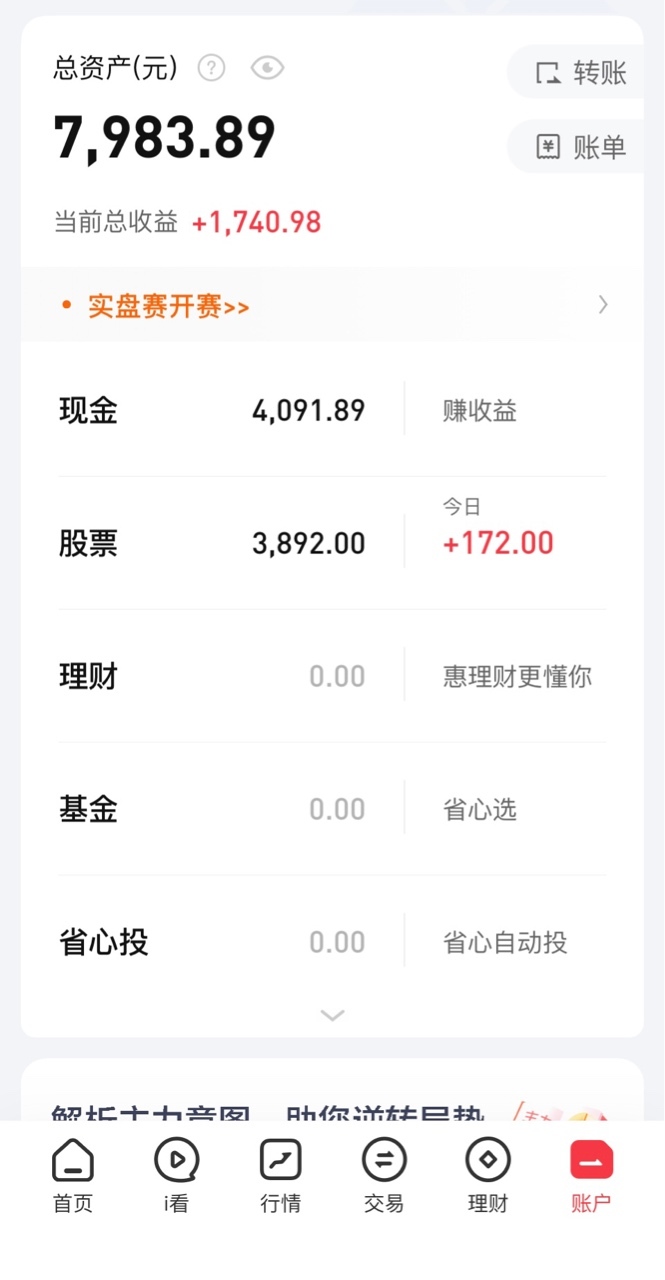
Task: Open the 股票 stock holdings row
Action: coord(210,543)
